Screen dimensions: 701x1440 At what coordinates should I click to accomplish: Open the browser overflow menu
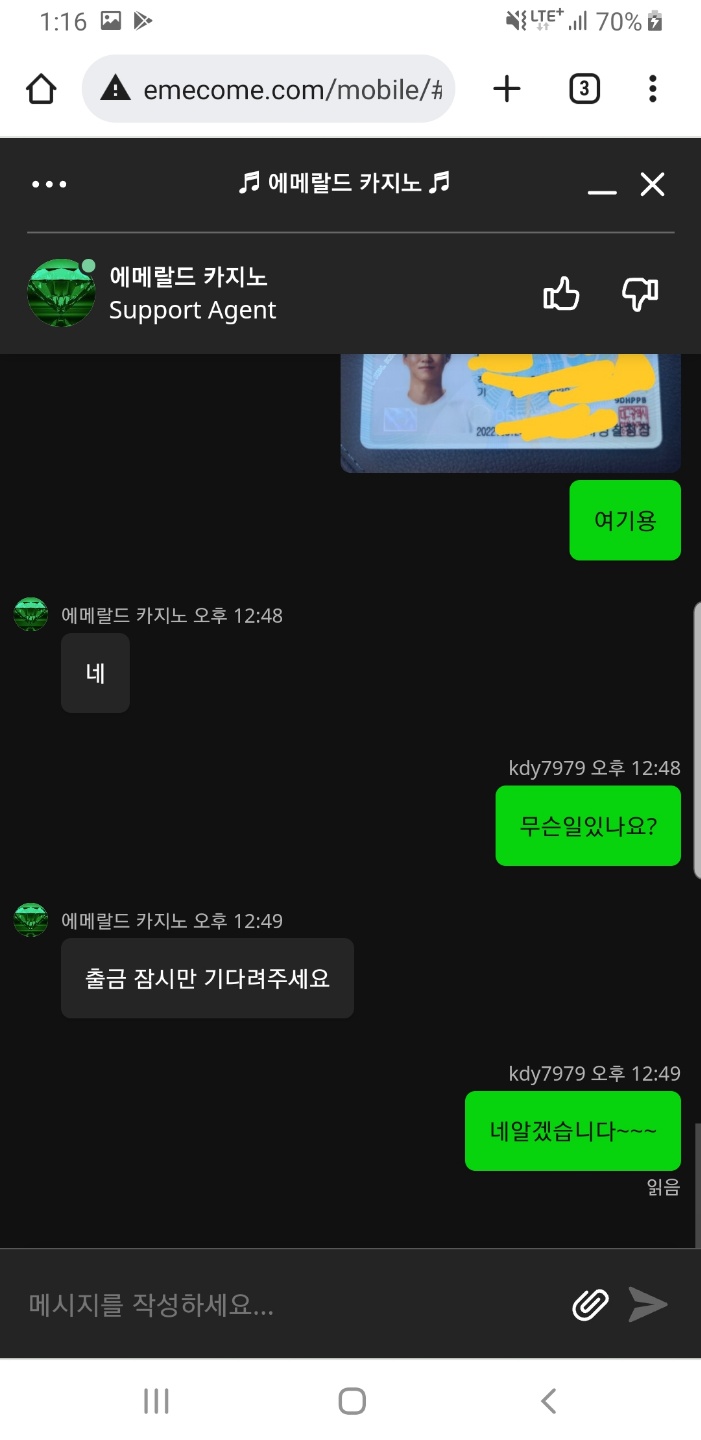(x=652, y=90)
